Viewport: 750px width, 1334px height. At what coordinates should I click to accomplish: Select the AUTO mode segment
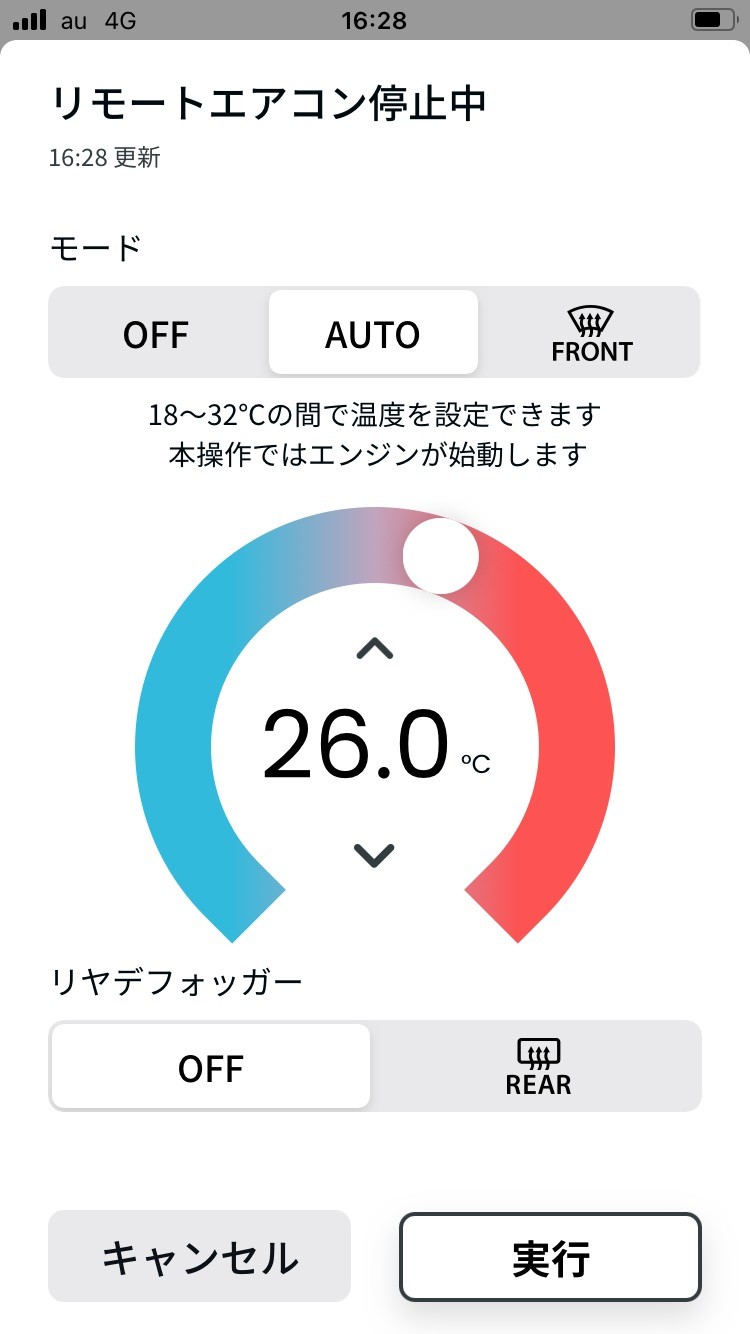[373, 333]
